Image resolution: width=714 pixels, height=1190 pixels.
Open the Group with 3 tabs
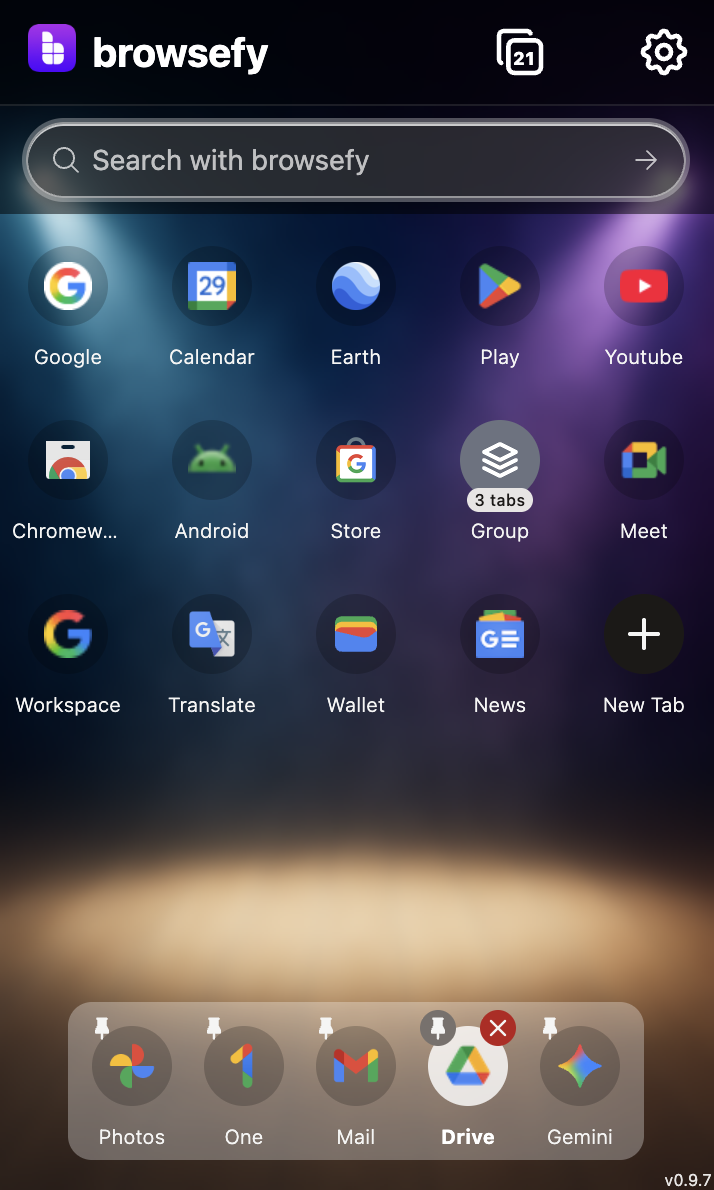click(500, 461)
